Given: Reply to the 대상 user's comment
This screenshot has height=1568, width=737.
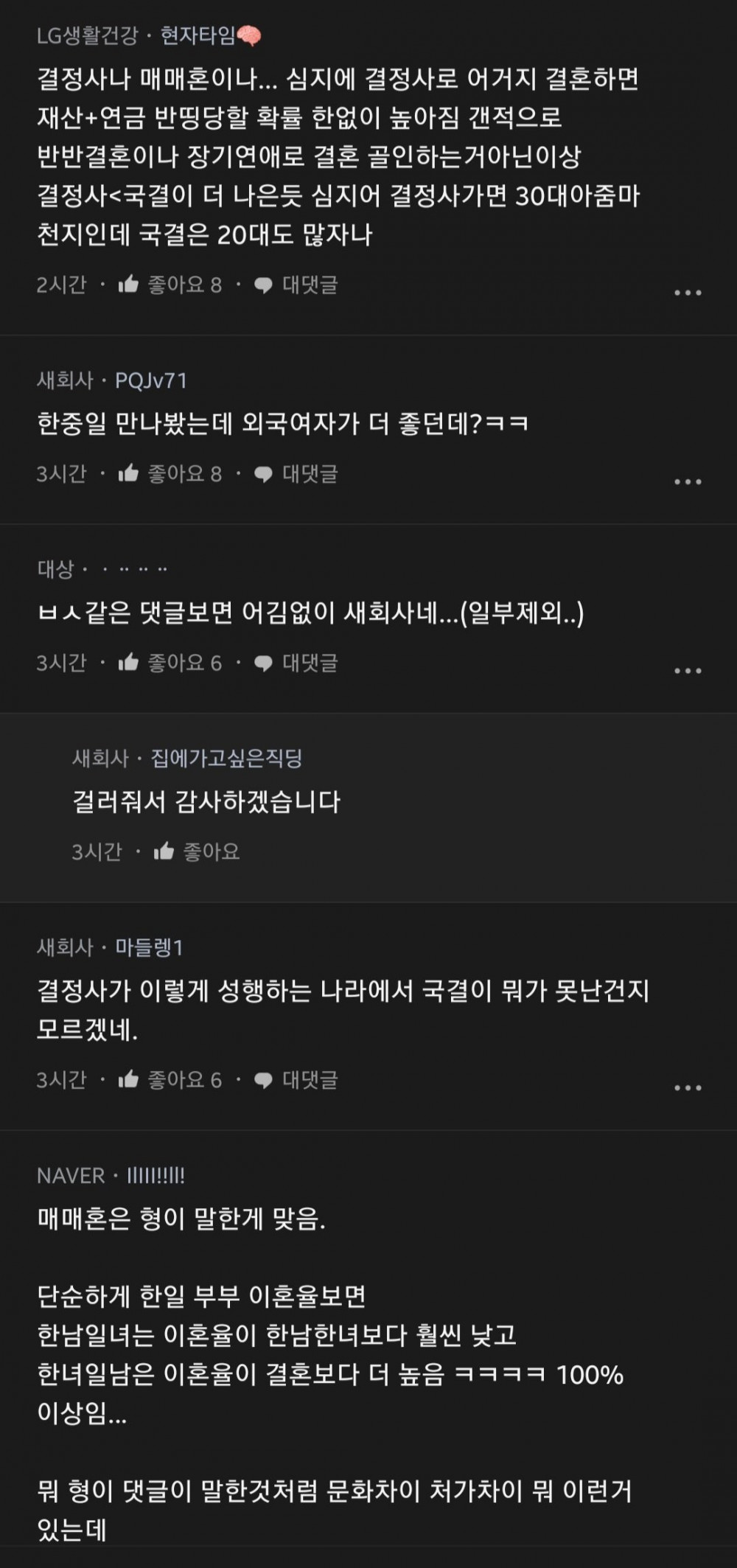Looking at the screenshot, I should click(296, 663).
